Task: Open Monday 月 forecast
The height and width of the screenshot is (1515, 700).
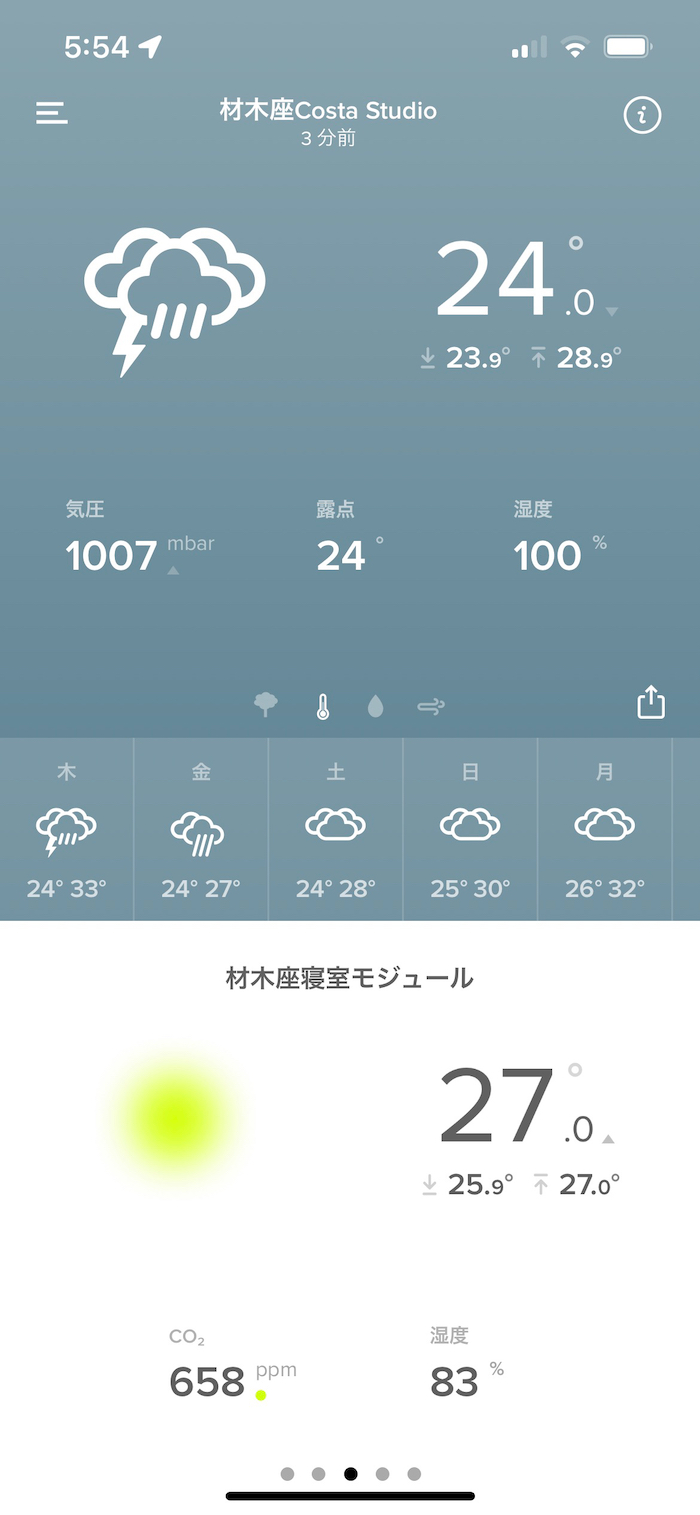Action: tap(605, 829)
